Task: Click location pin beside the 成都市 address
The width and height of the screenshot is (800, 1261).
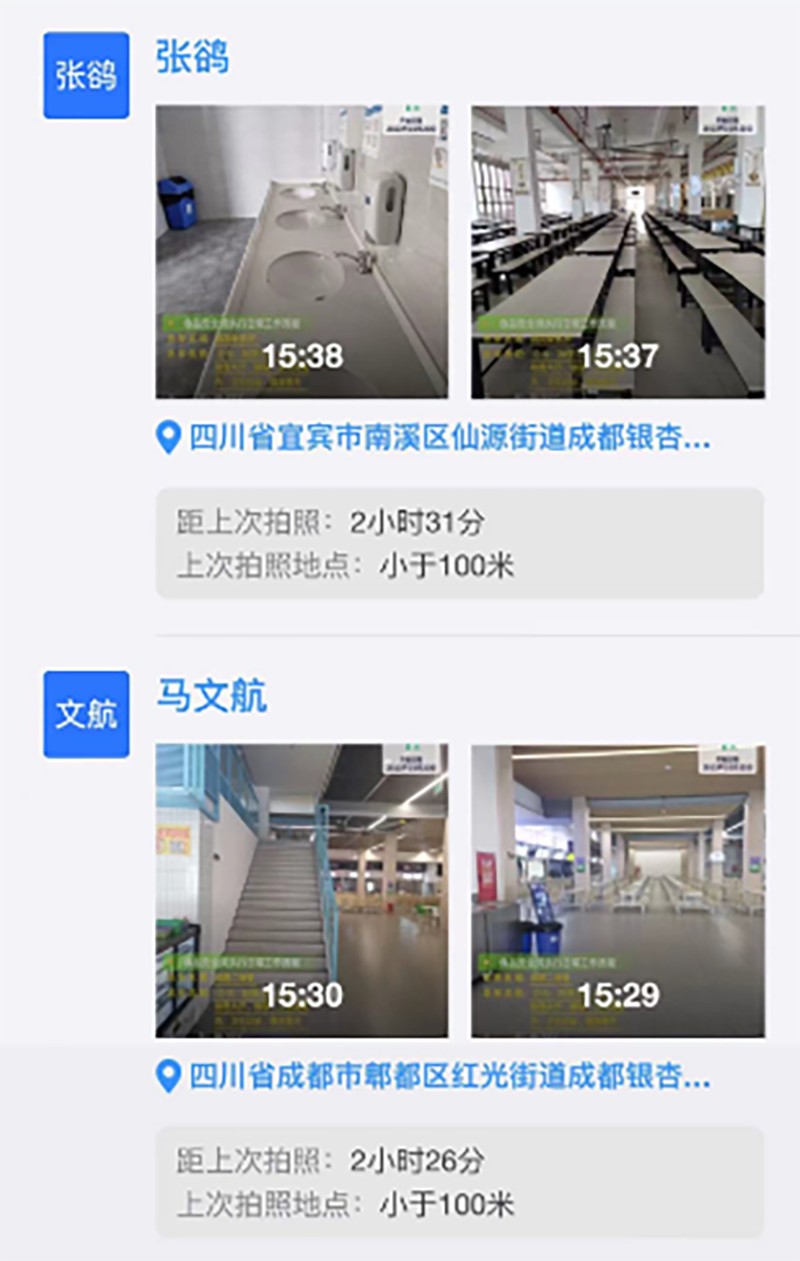Action: [168, 1074]
